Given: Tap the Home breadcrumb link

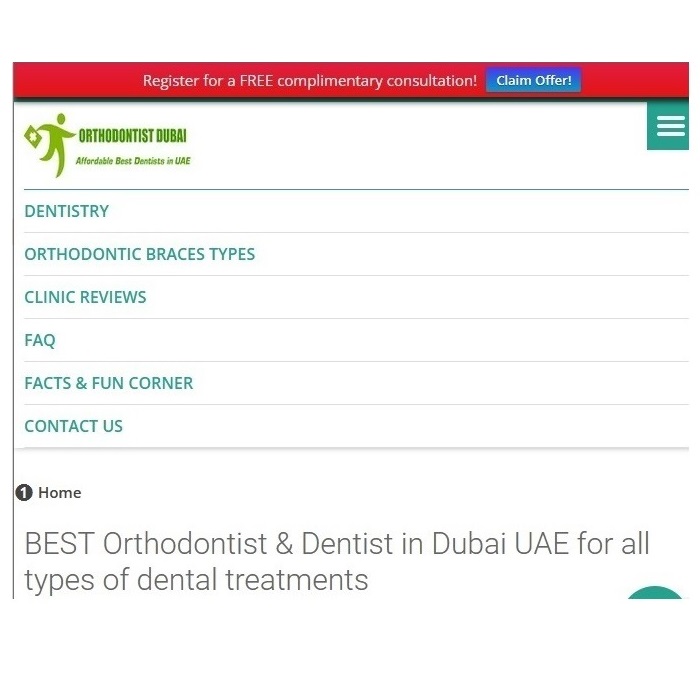Looking at the screenshot, I should coord(59,493).
